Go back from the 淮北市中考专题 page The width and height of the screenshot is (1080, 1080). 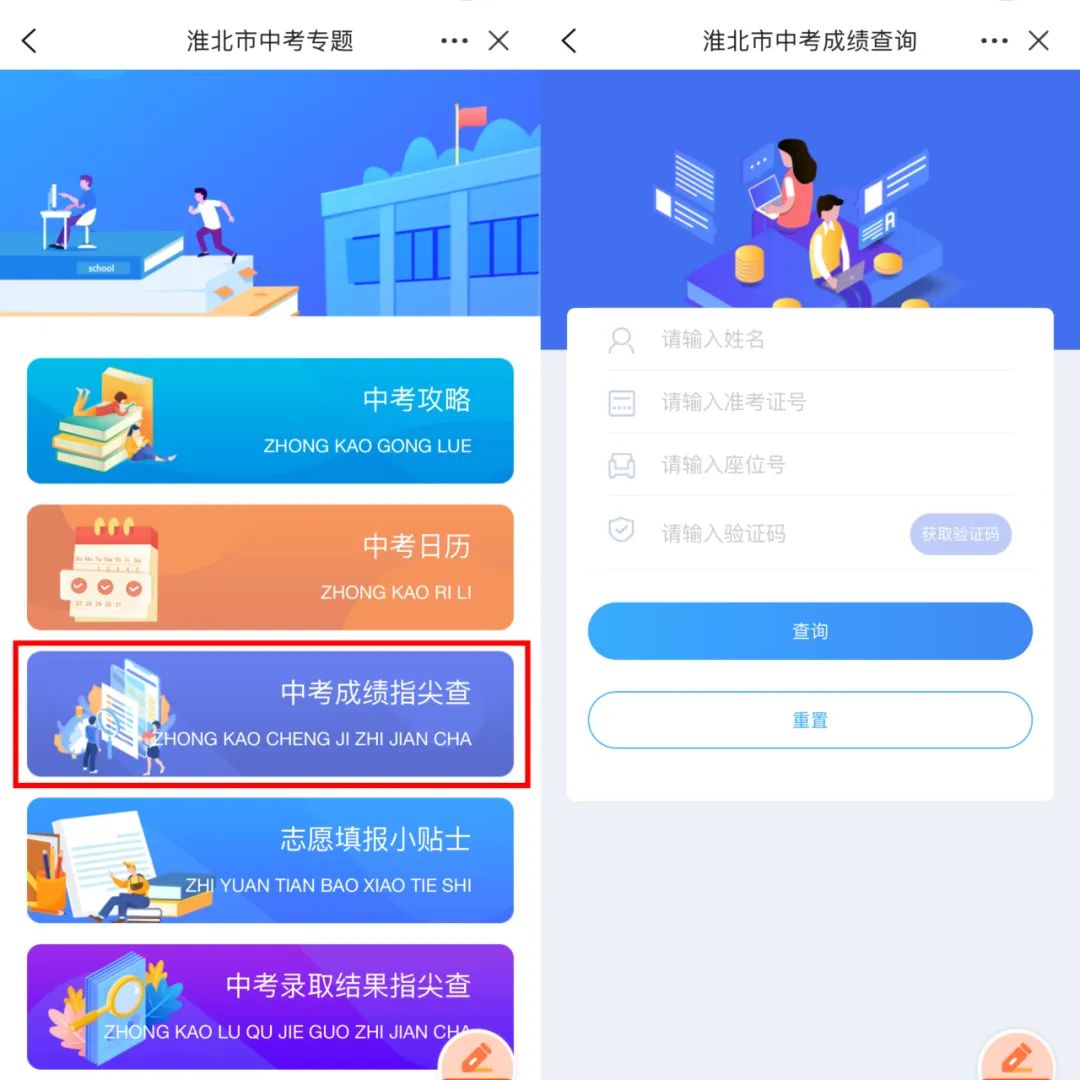(29, 41)
